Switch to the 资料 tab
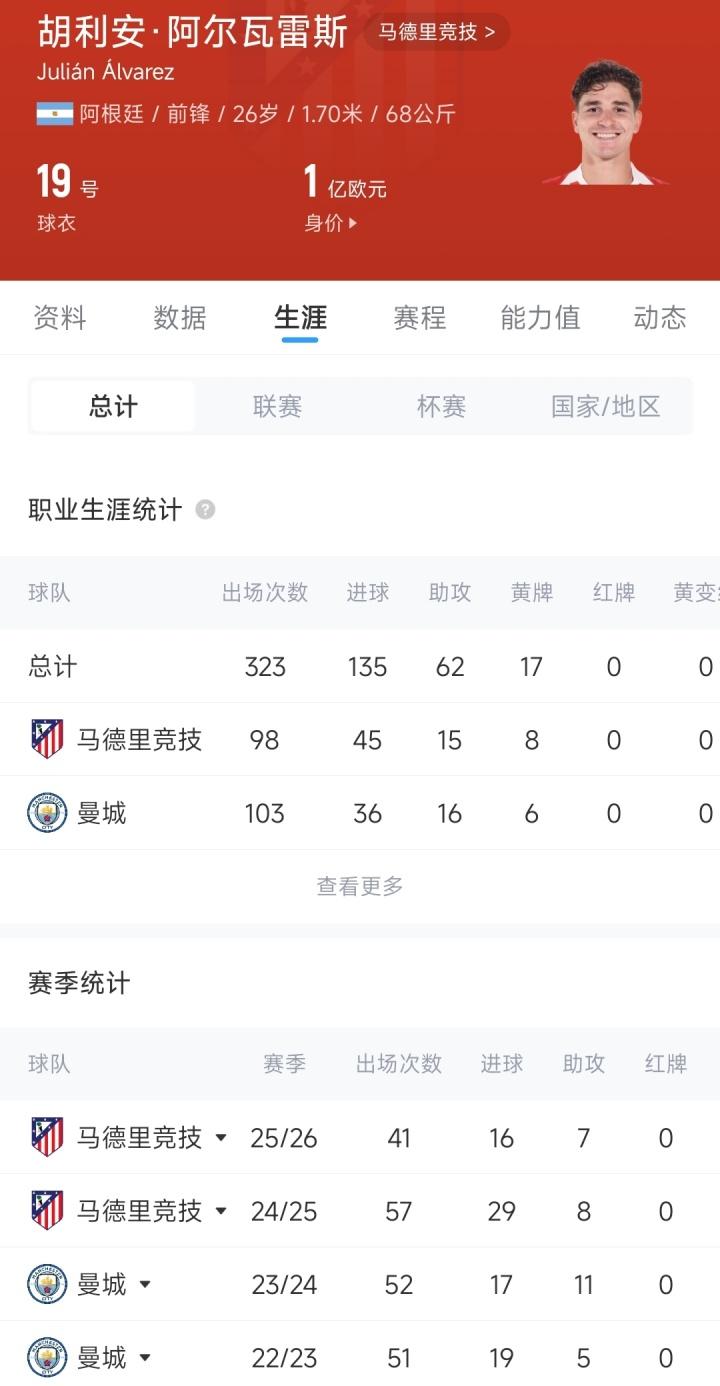 [60, 318]
